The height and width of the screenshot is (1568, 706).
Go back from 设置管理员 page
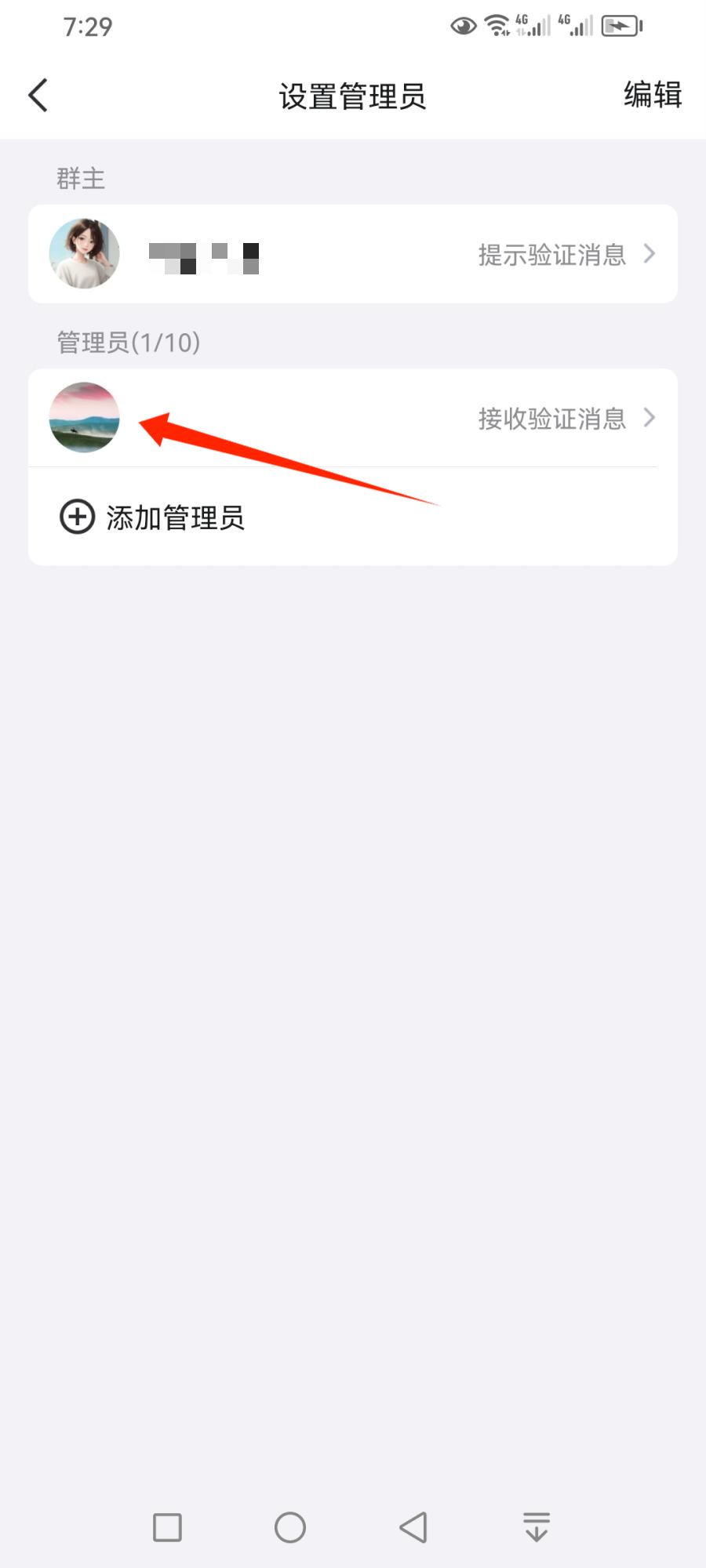click(x=38, y=96)
